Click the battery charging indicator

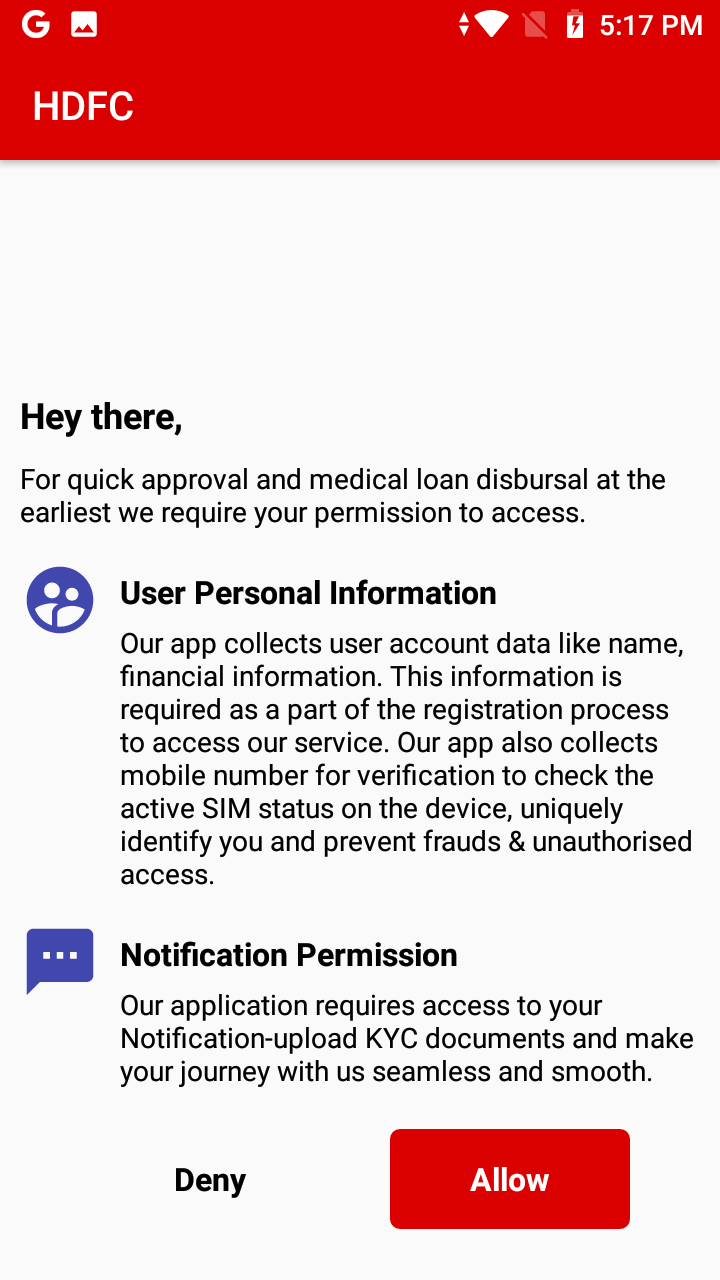575,23
